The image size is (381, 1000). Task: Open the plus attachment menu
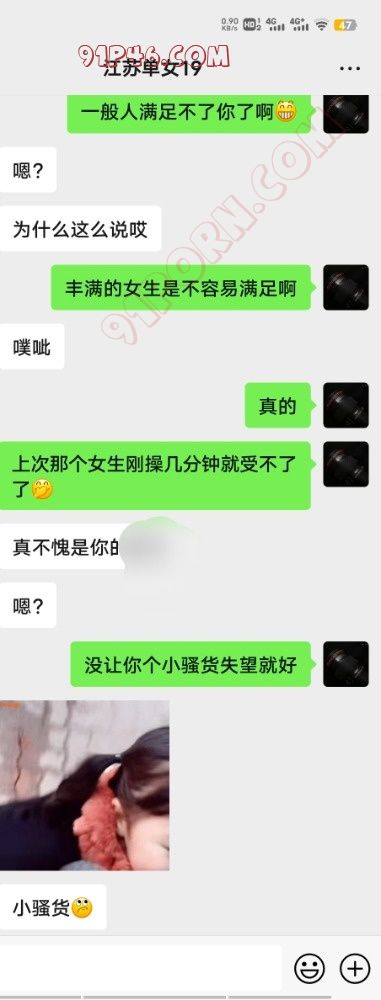pos(355,969)
